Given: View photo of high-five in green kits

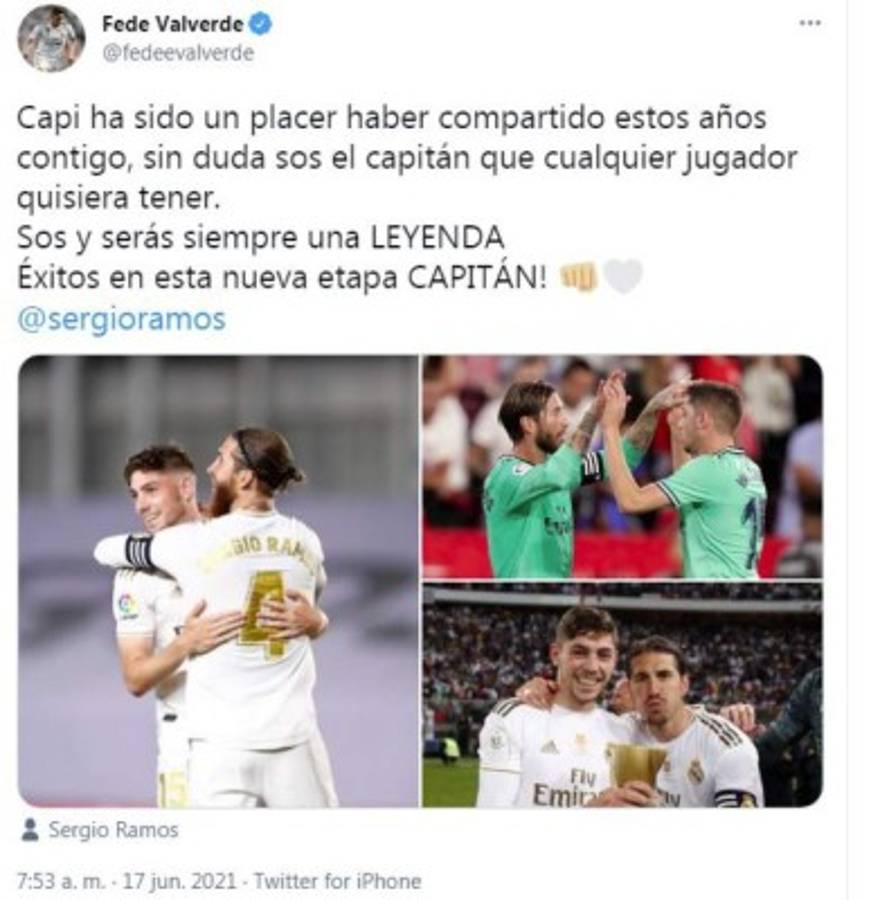Looking at the screenshot, I should point(622,466).
